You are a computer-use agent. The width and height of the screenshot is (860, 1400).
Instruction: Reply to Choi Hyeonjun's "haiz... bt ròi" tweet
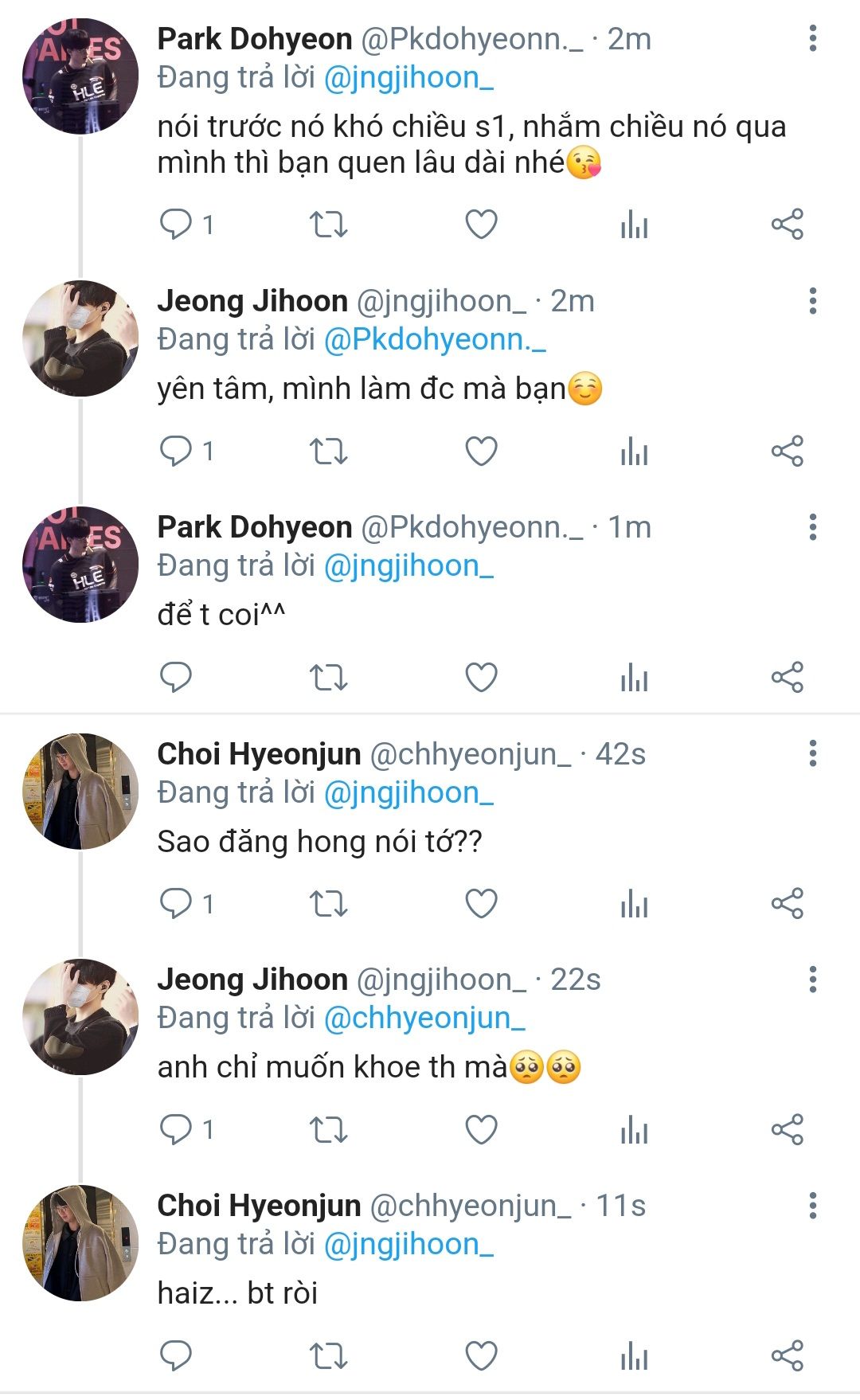tap(176, 1355)
